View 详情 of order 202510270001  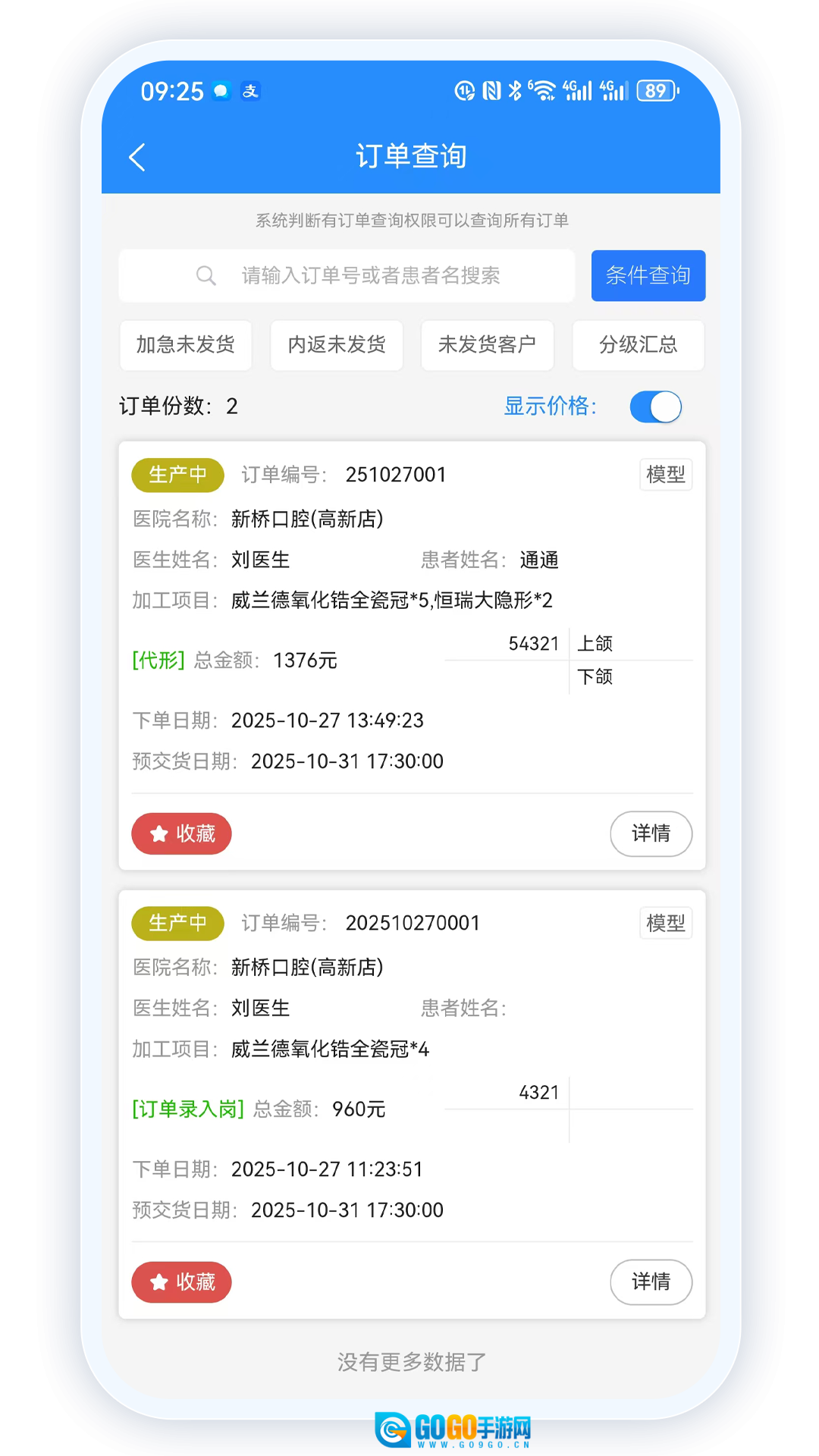651,1282
